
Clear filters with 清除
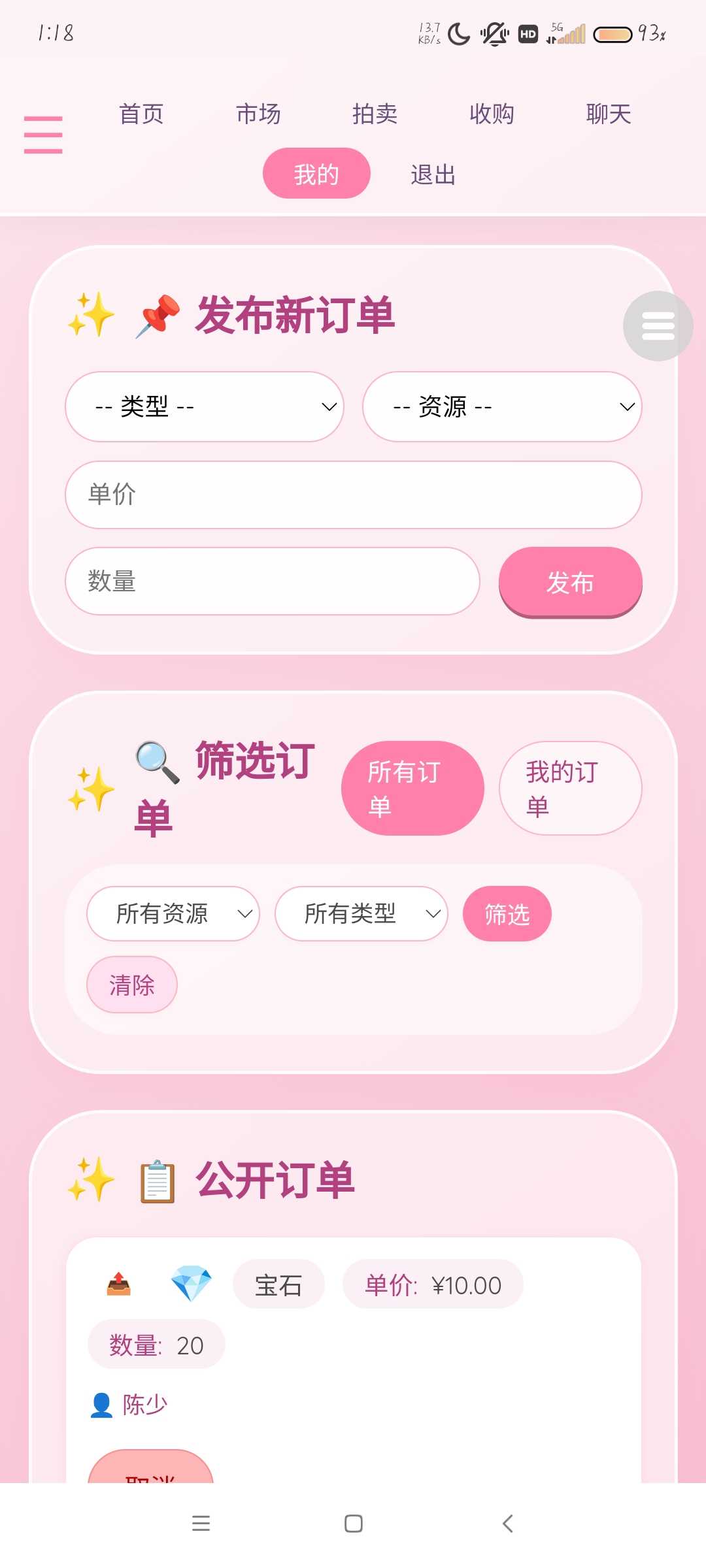tap(132, 985)
